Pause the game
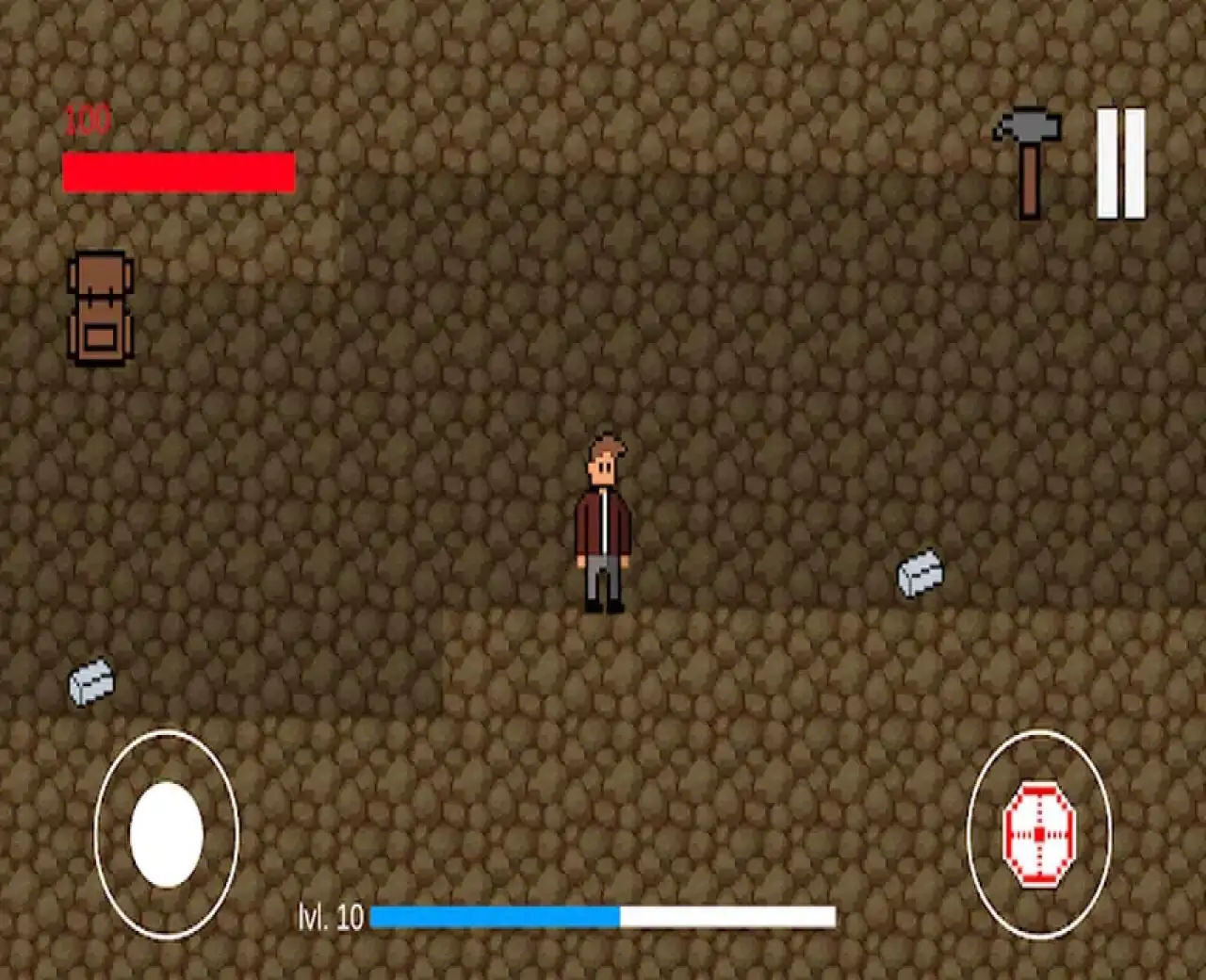Viewport: 1206px width, 980px height. coord(1120,164)
